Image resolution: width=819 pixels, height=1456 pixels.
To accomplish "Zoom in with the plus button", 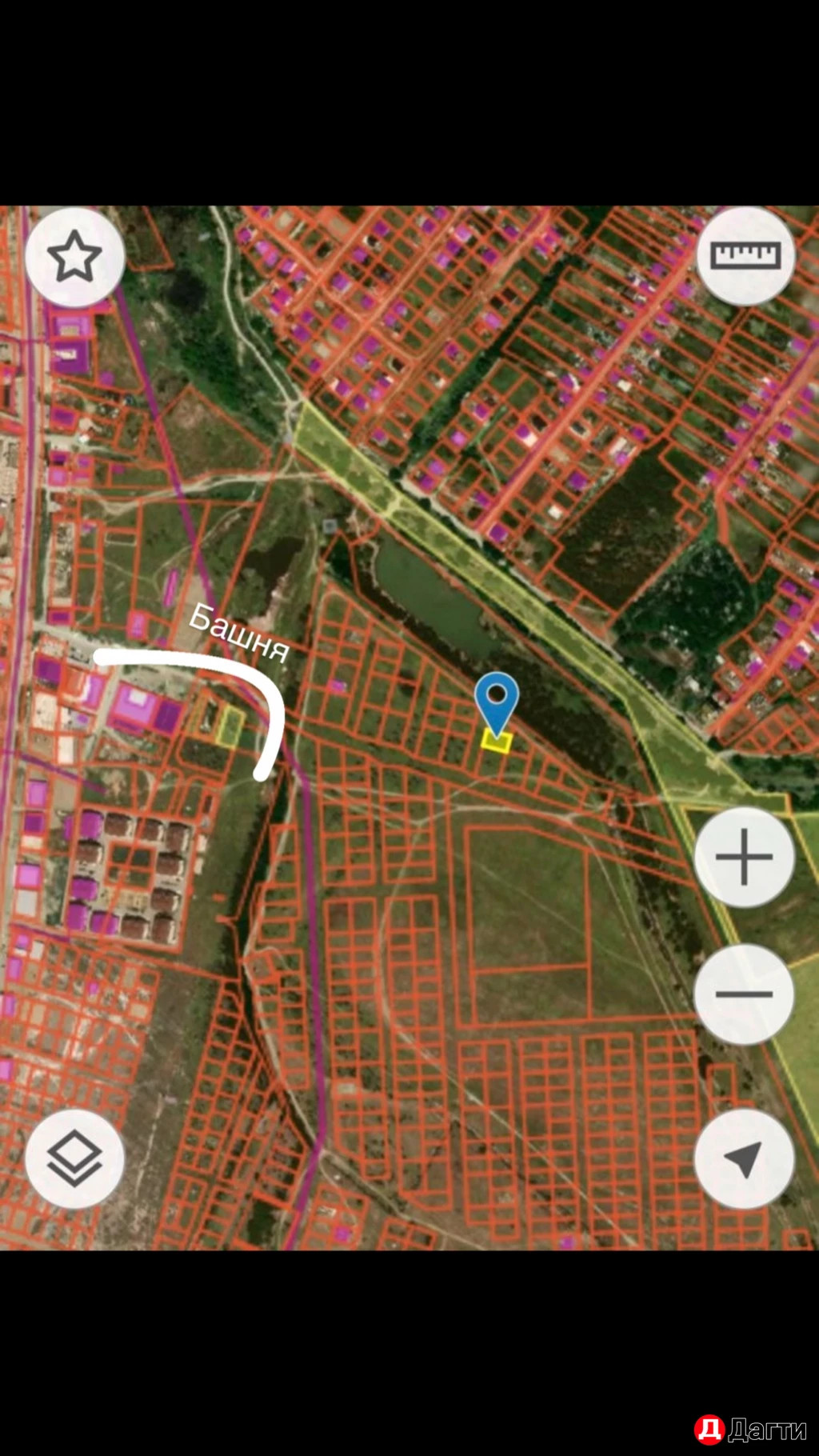I will 744,857.
